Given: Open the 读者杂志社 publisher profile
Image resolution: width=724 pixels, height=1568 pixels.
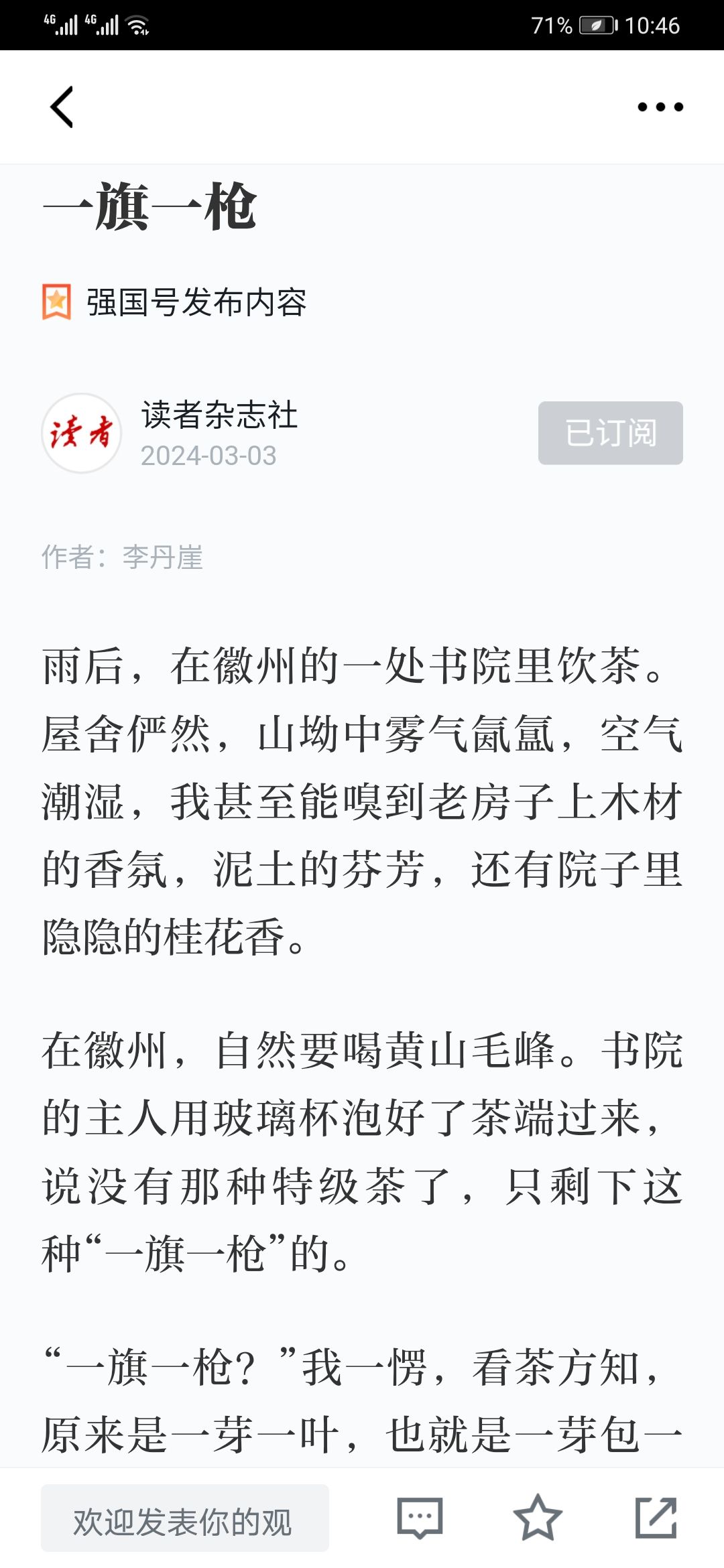Looking at the screenshot, I should [219, 415].
